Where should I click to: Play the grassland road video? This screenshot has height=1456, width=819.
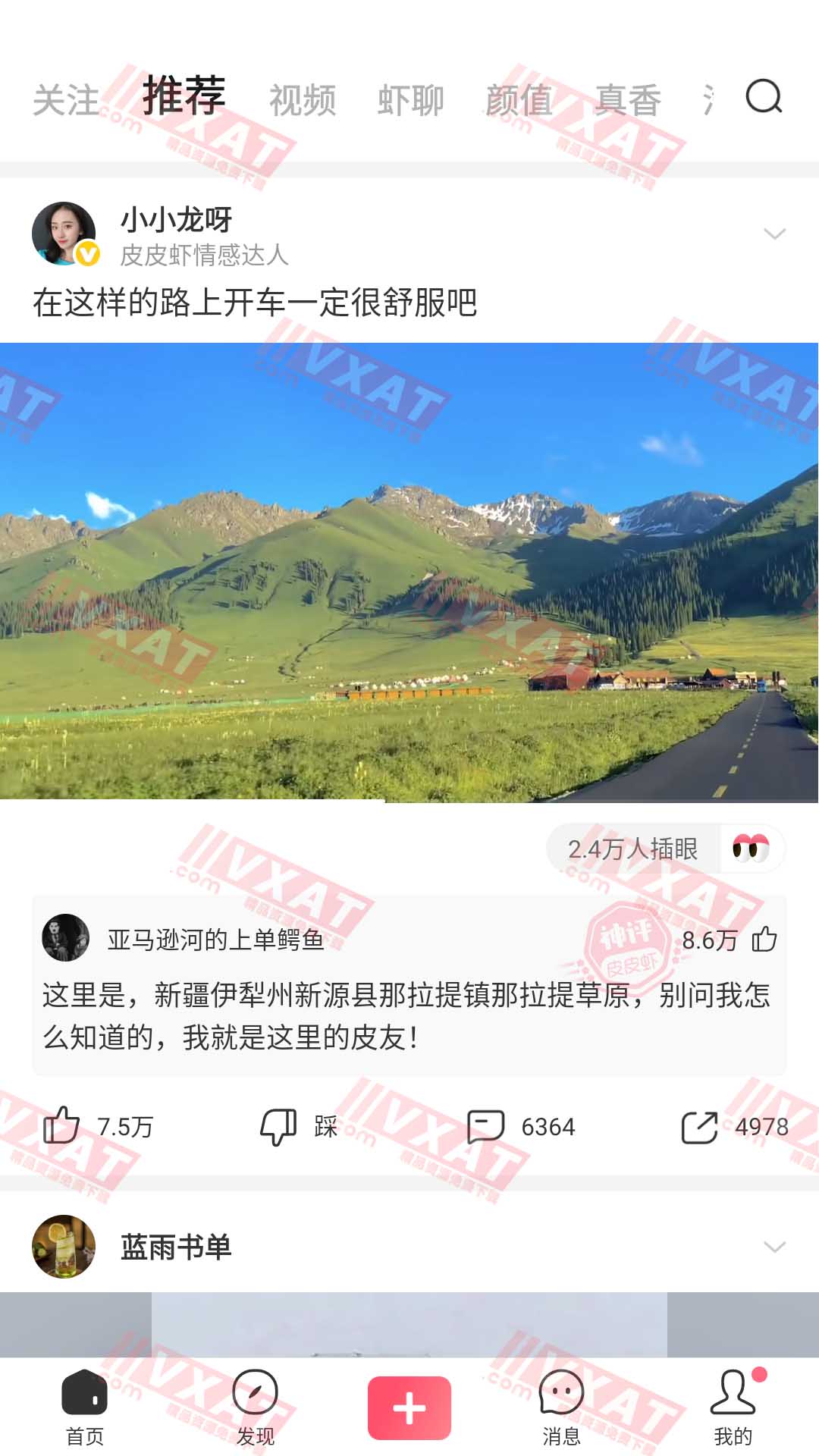[x=409, y=573]
